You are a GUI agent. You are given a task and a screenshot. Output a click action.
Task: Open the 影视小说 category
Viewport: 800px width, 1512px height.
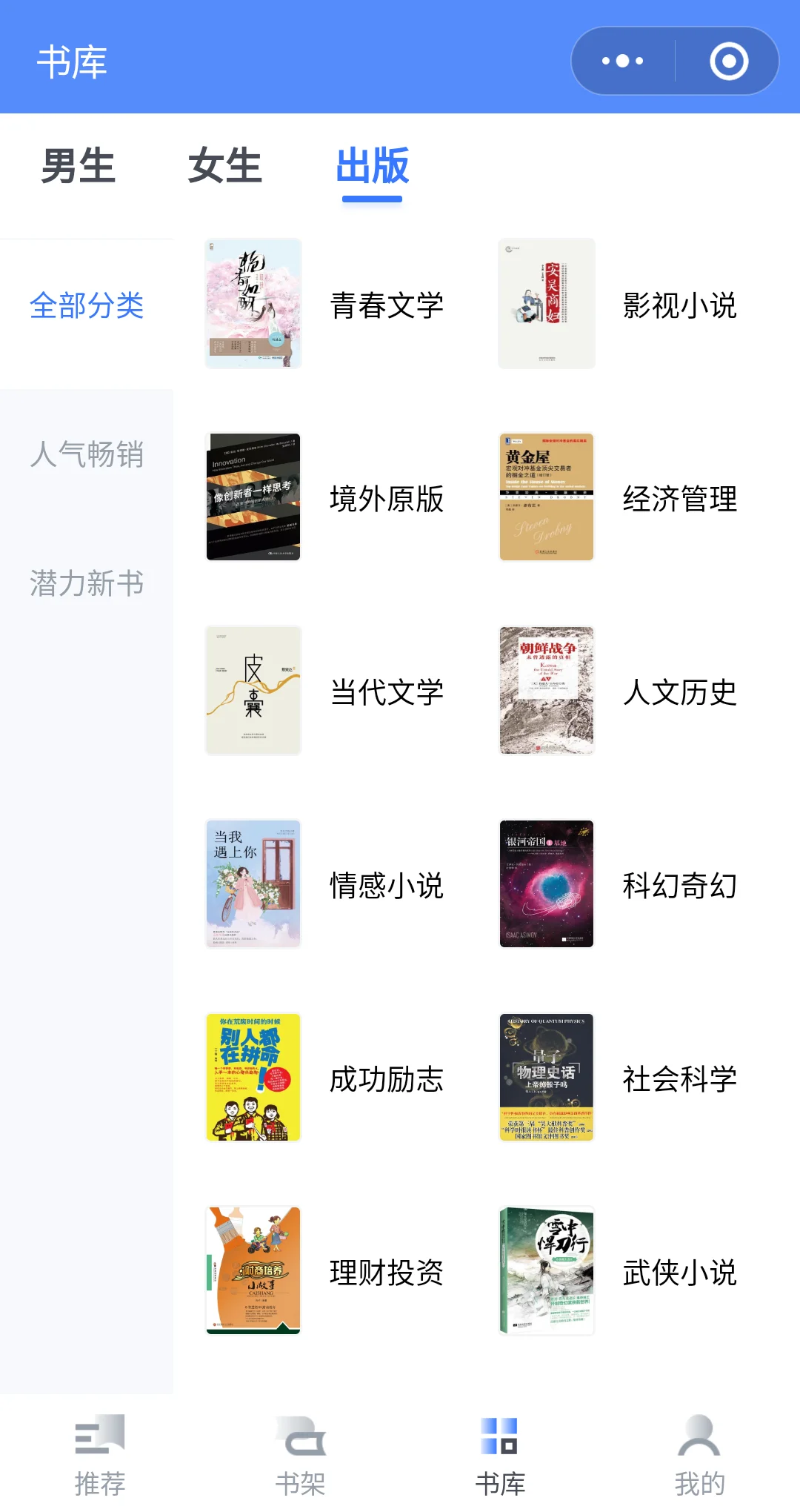pos(679,305)
